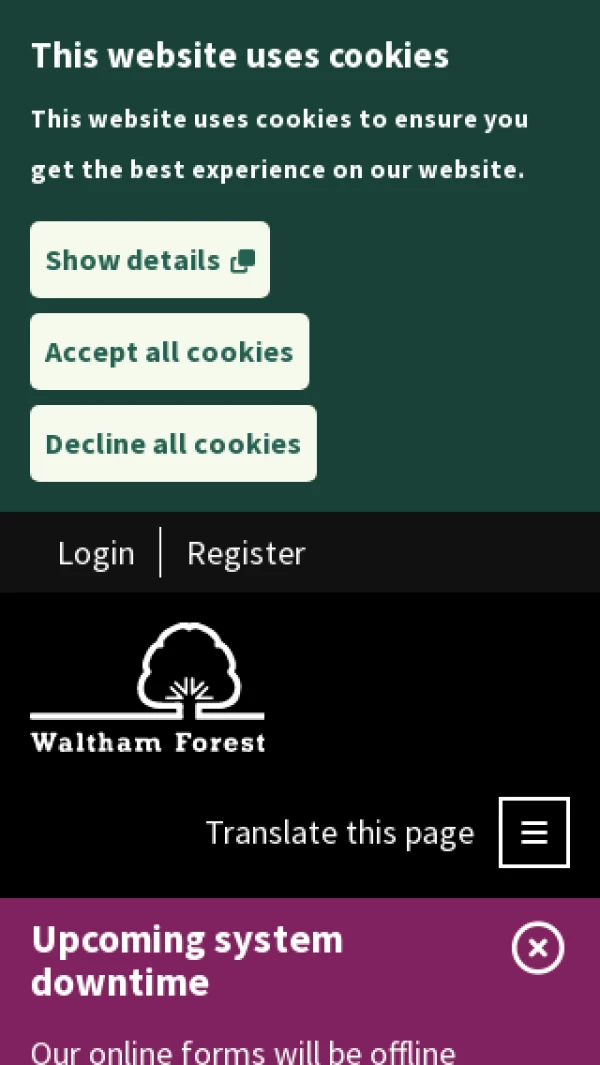Dismiss the system downtime banner
600x1065 pixels.
[x=538, y=948]
